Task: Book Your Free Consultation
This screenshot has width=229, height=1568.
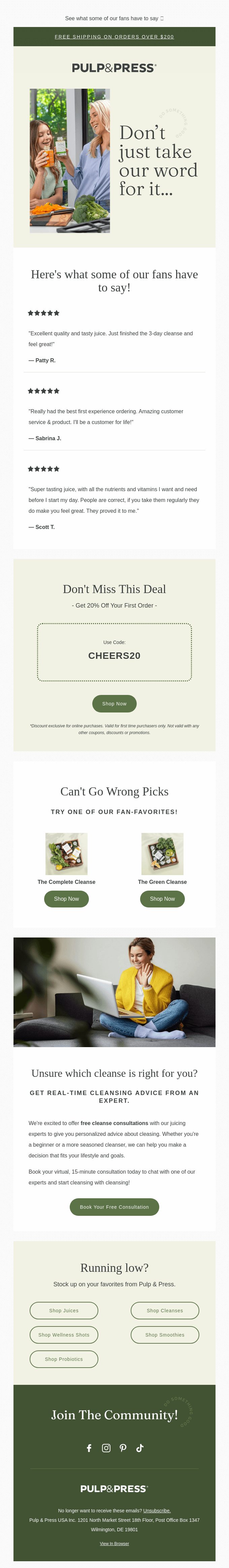Action: [114, 1206]
